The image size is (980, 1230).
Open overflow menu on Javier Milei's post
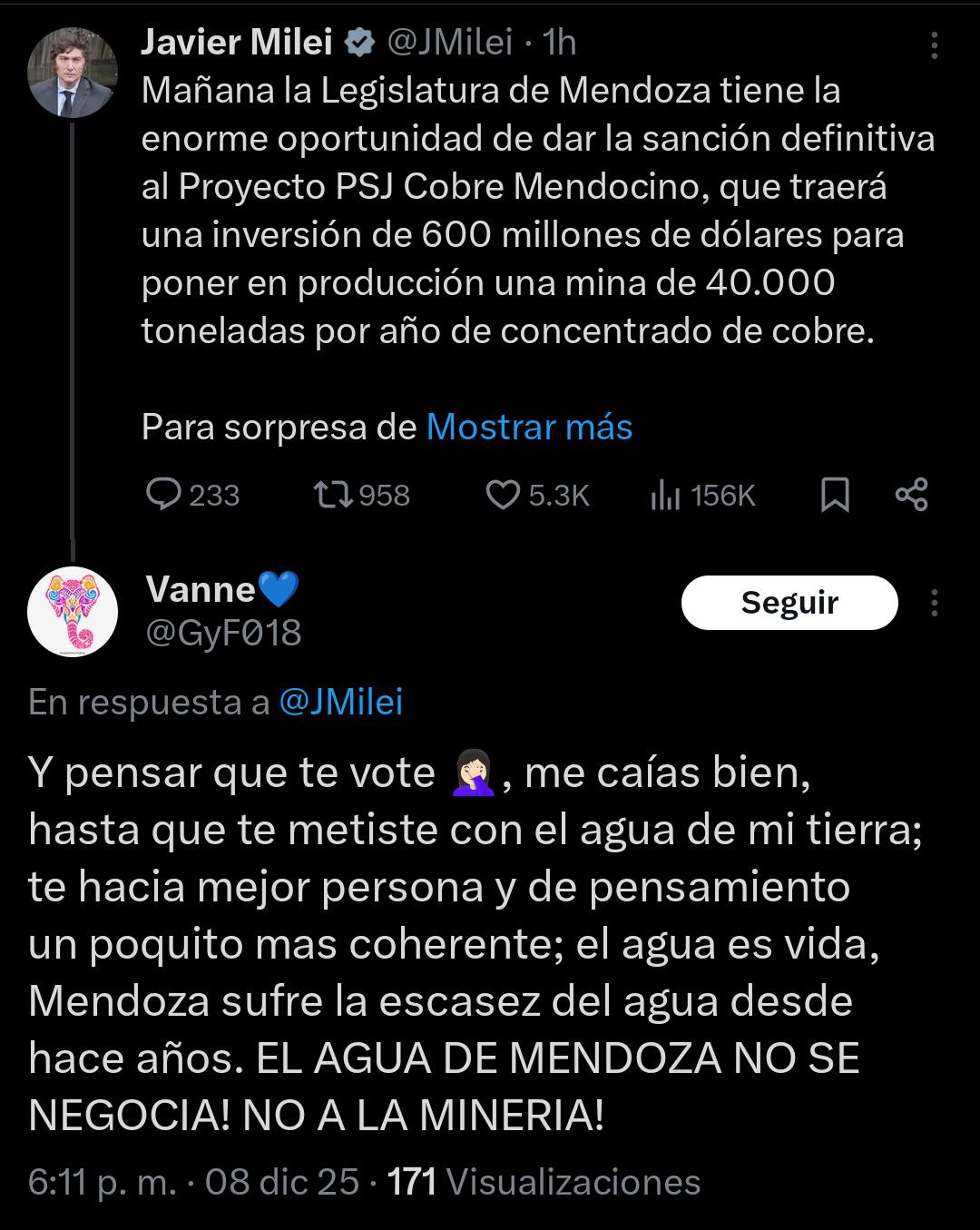935,44
